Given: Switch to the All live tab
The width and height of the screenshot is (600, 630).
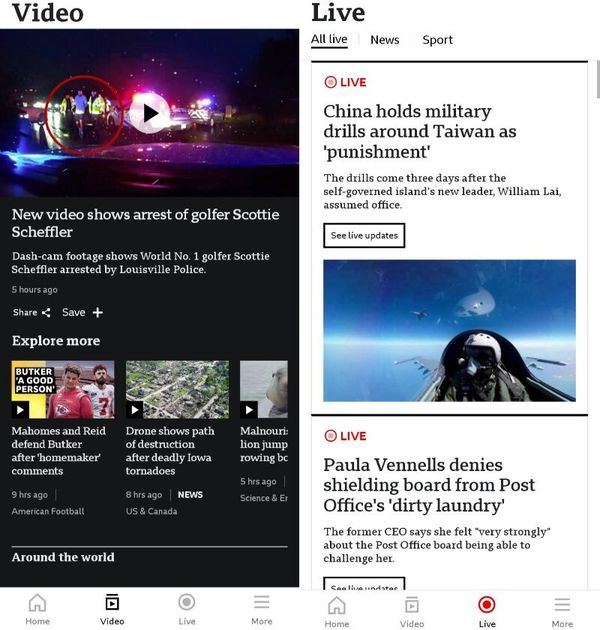Looking at the screenshot, I should tap(329, 40).
